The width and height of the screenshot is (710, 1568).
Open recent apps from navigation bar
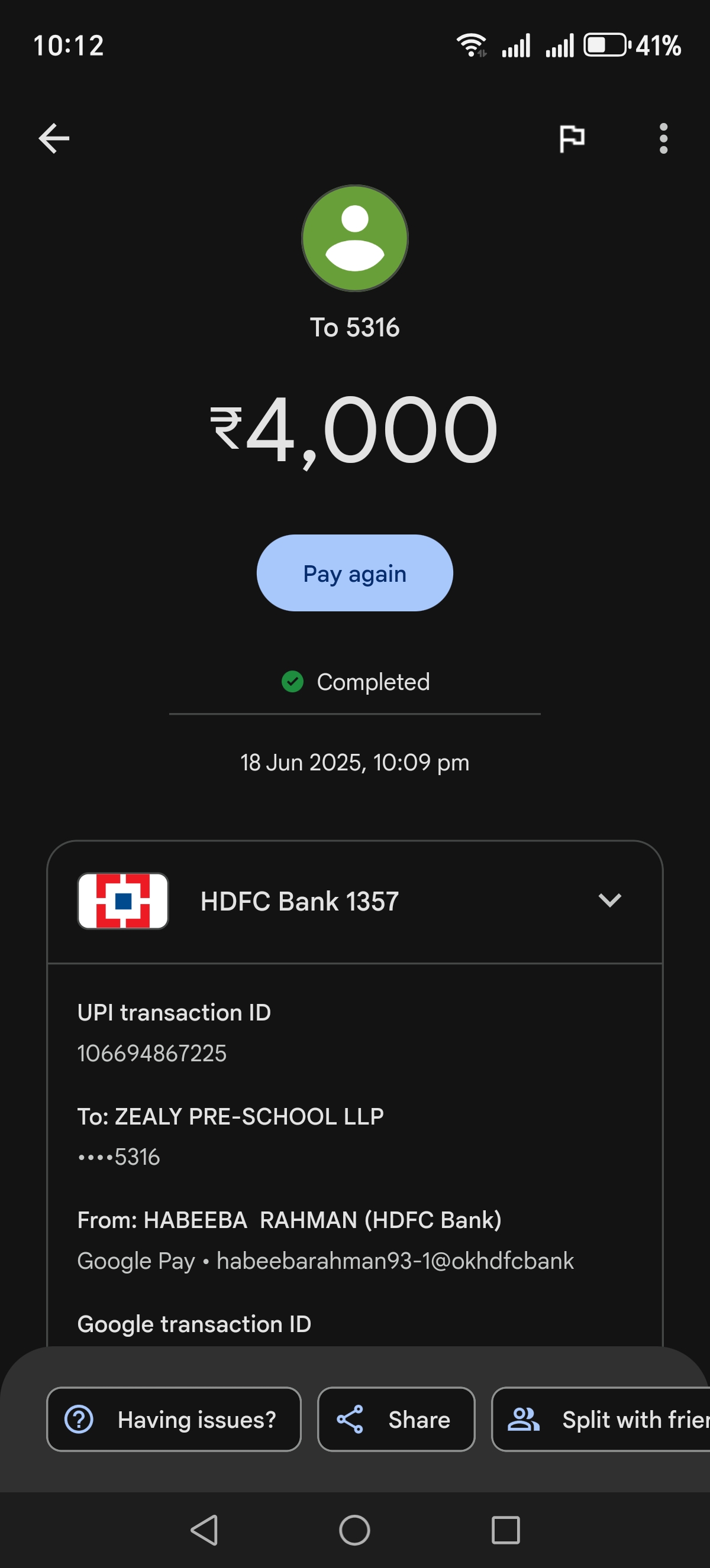505,1530
